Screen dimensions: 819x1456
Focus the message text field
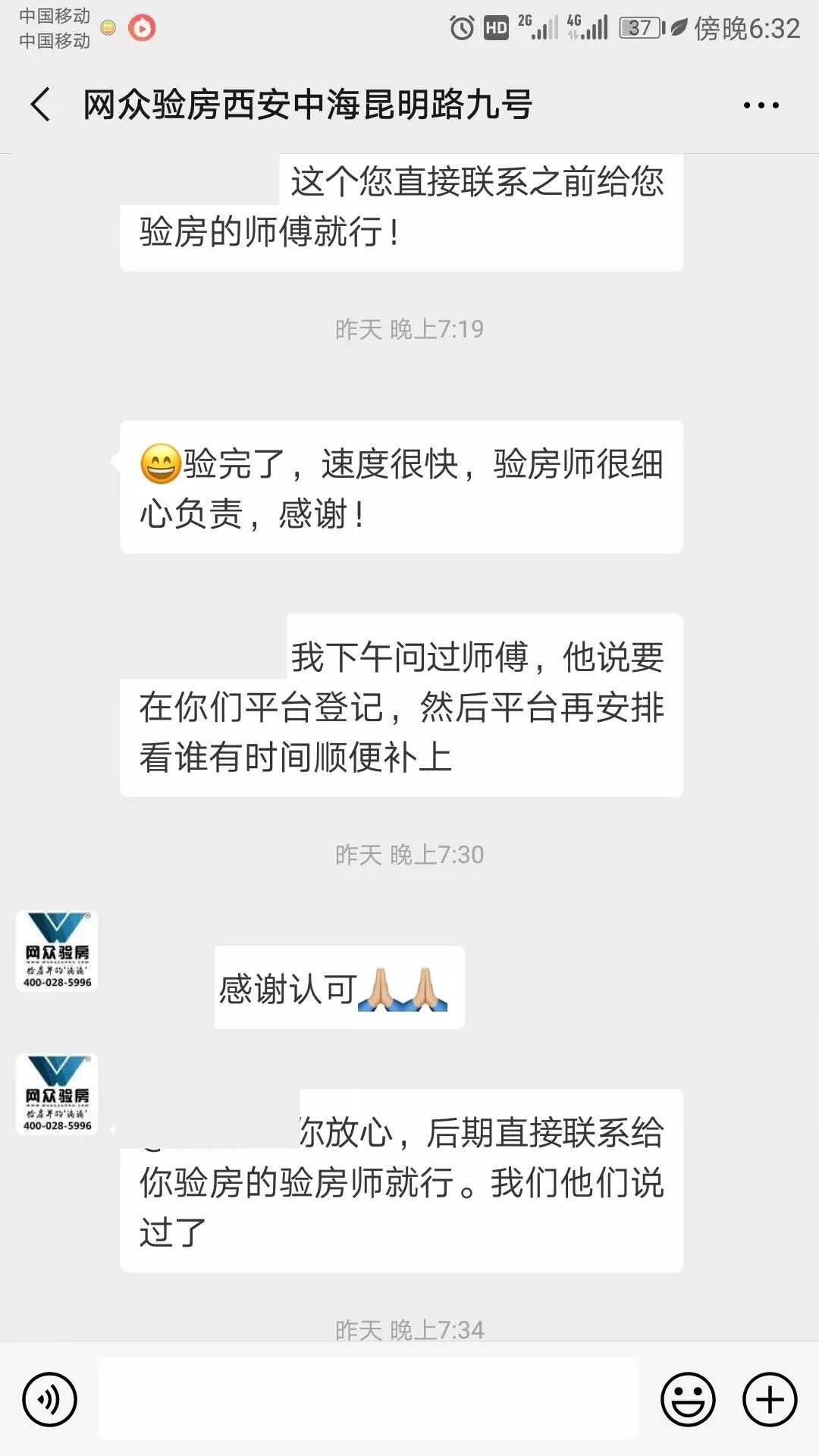coord(368,1399)
